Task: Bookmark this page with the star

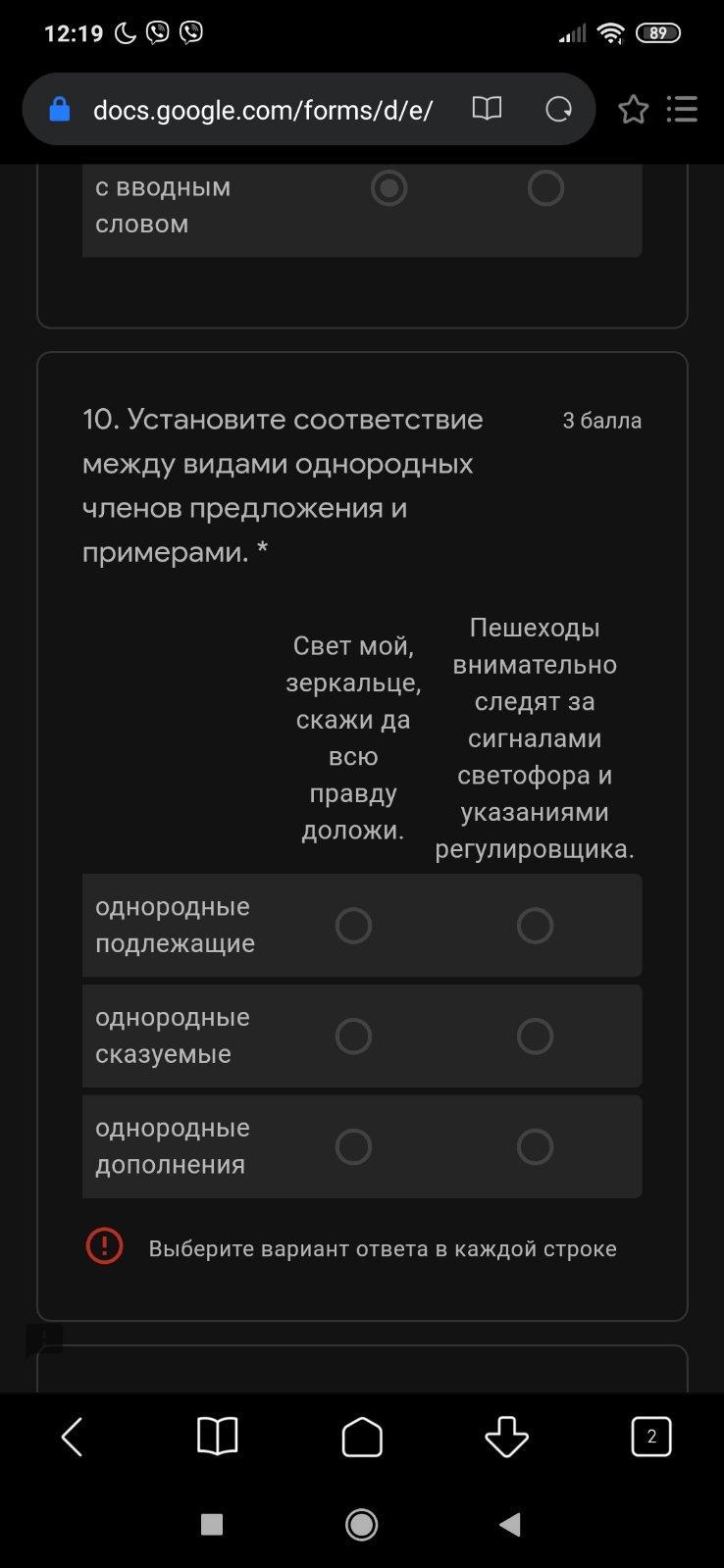Action: pyautogui.click(x=634, y=109)
